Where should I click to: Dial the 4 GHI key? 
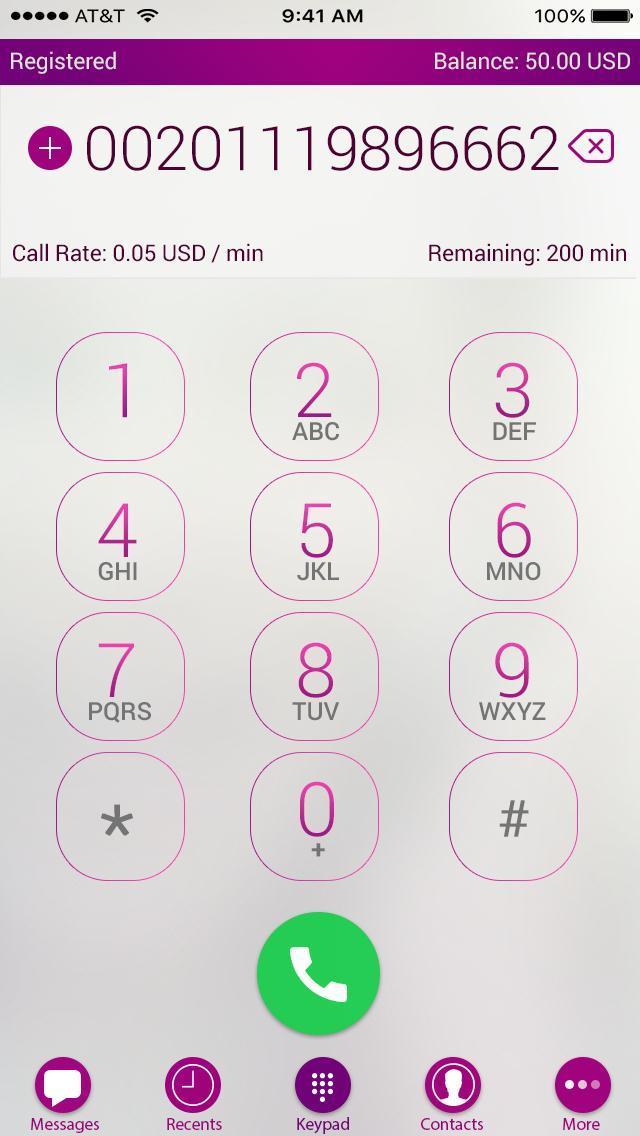click(x=120, y=536)
